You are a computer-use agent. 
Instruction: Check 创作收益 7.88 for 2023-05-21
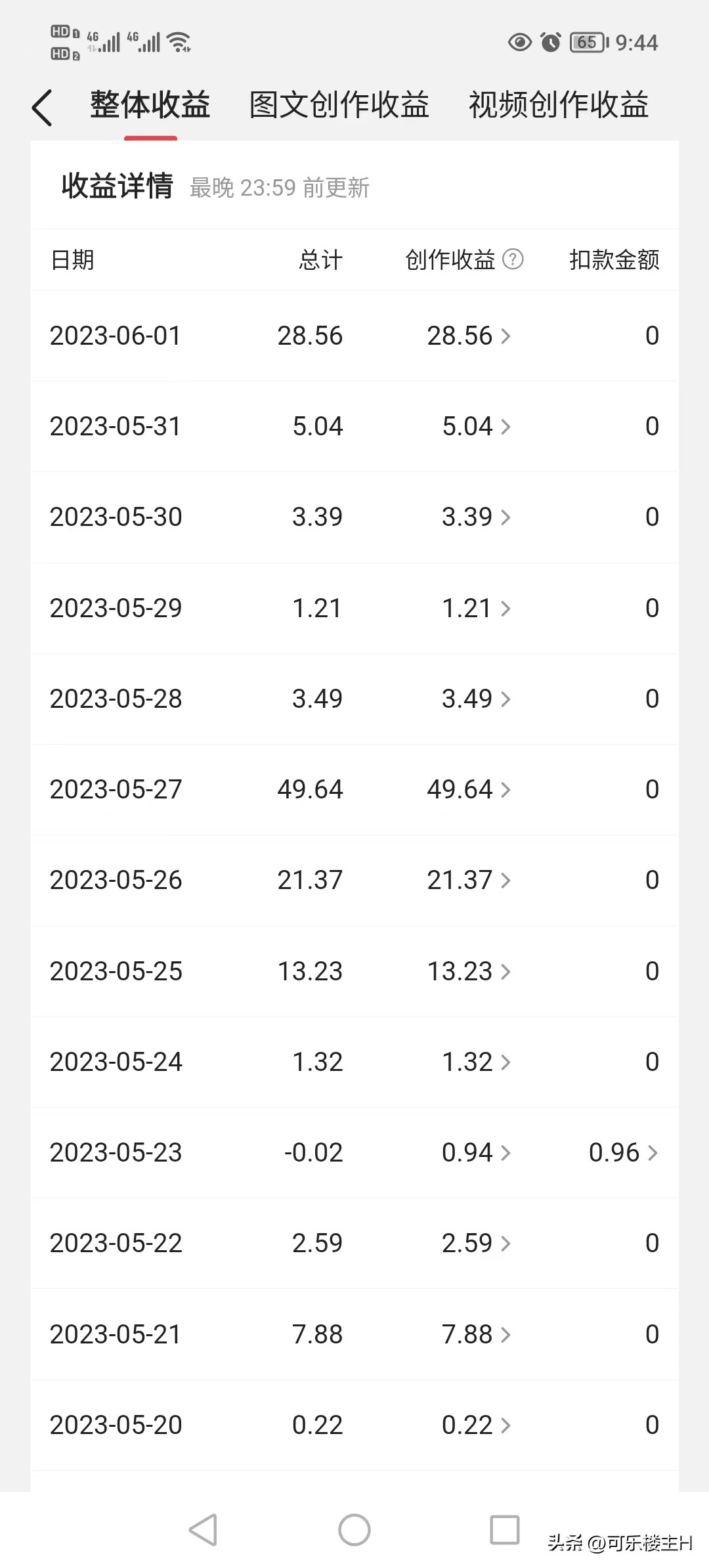(x=476, y=1335)
